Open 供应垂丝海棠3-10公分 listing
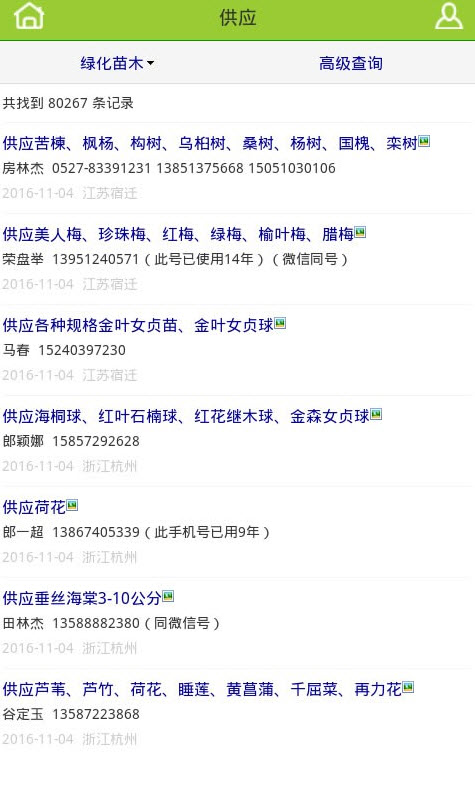Screen dimensions: 475x792 (x=88, y=598)
